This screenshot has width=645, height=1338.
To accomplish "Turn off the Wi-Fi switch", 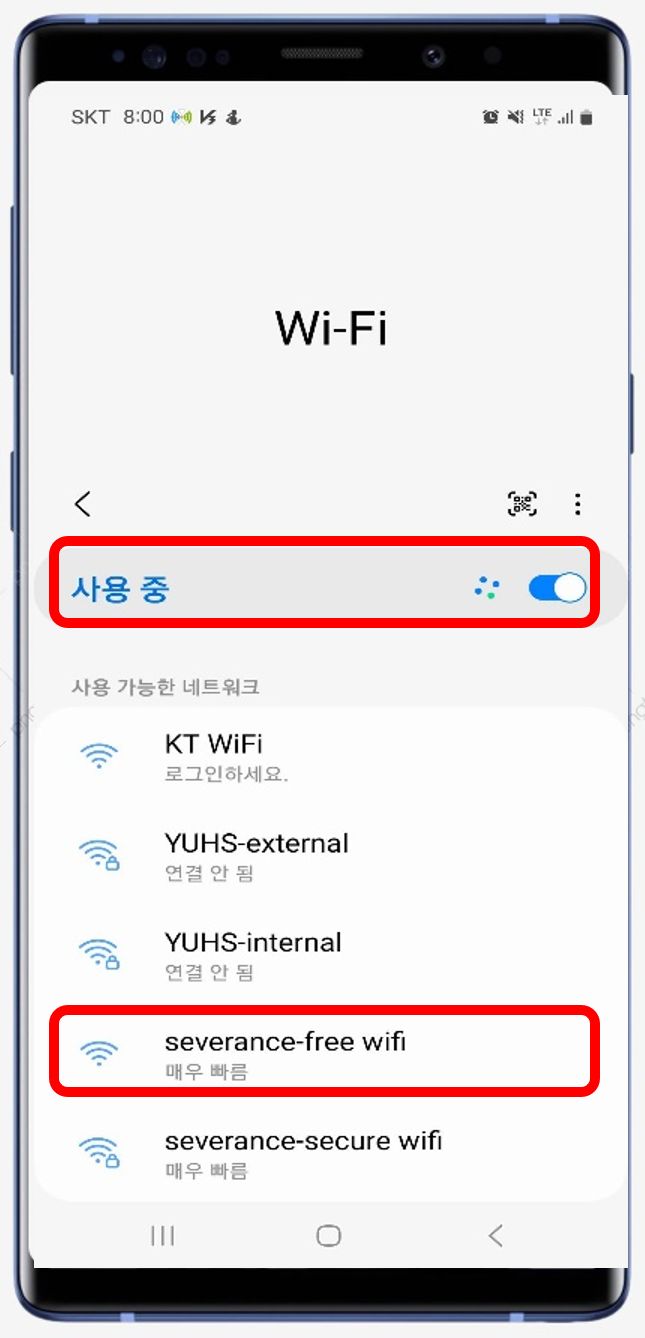I will tap(557, 588).
